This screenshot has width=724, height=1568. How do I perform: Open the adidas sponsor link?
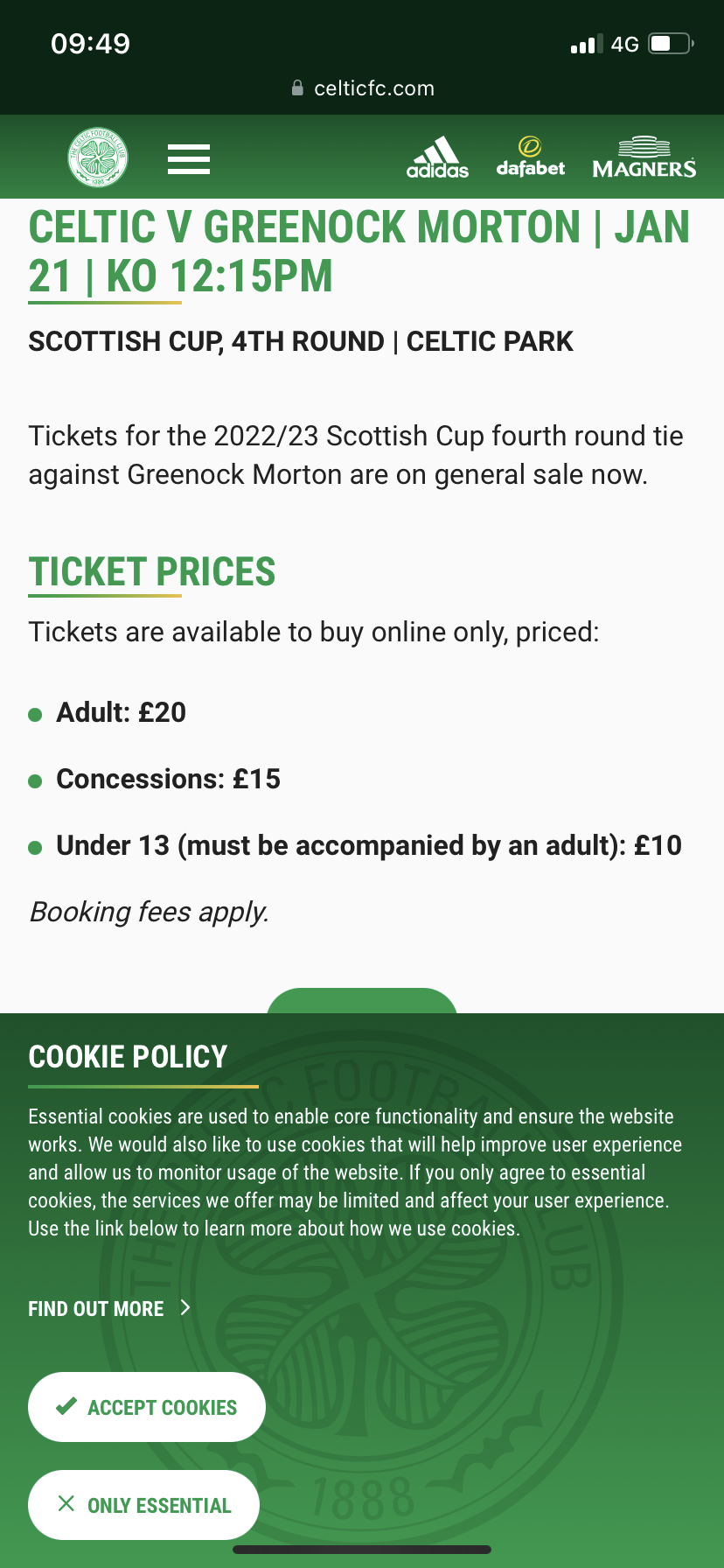coord(437,157)
